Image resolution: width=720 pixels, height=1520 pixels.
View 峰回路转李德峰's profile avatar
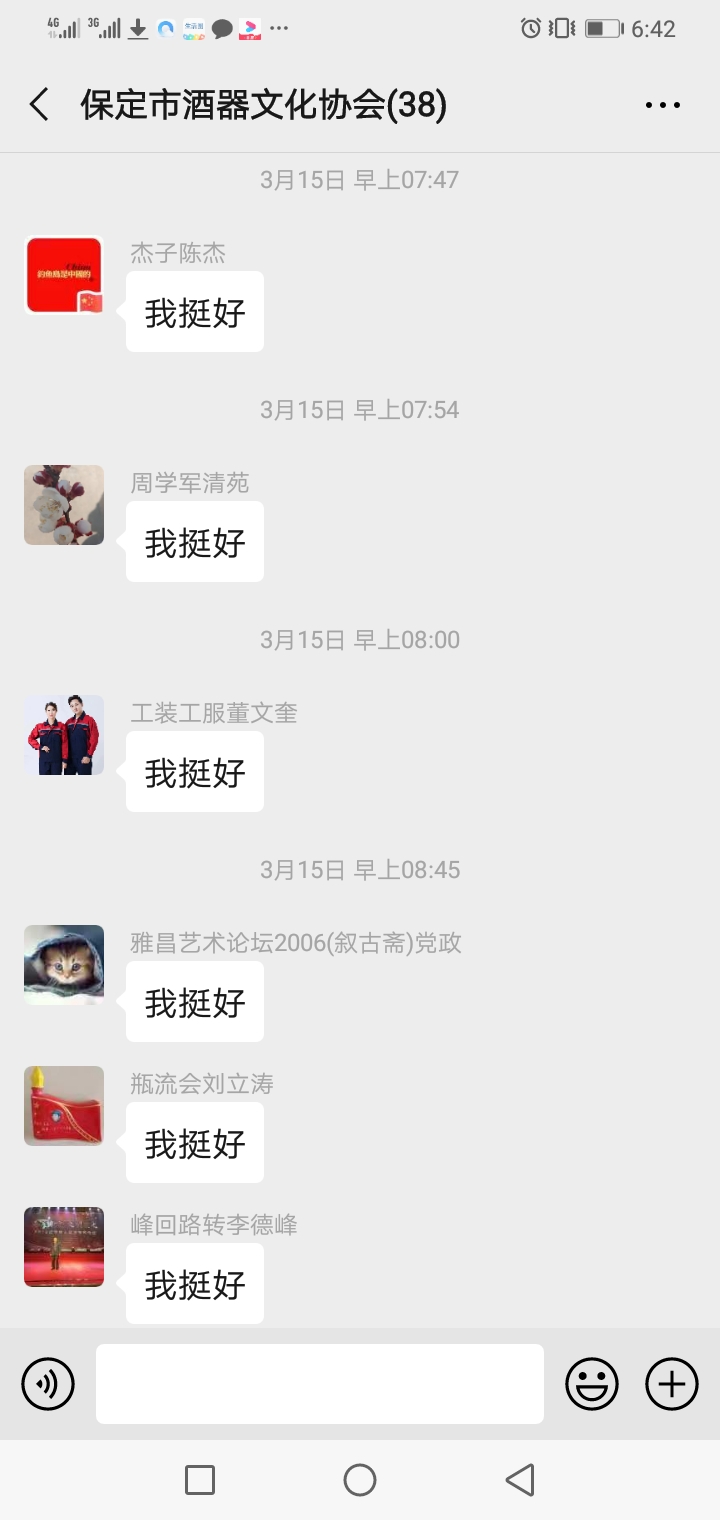coord(64,1247)
